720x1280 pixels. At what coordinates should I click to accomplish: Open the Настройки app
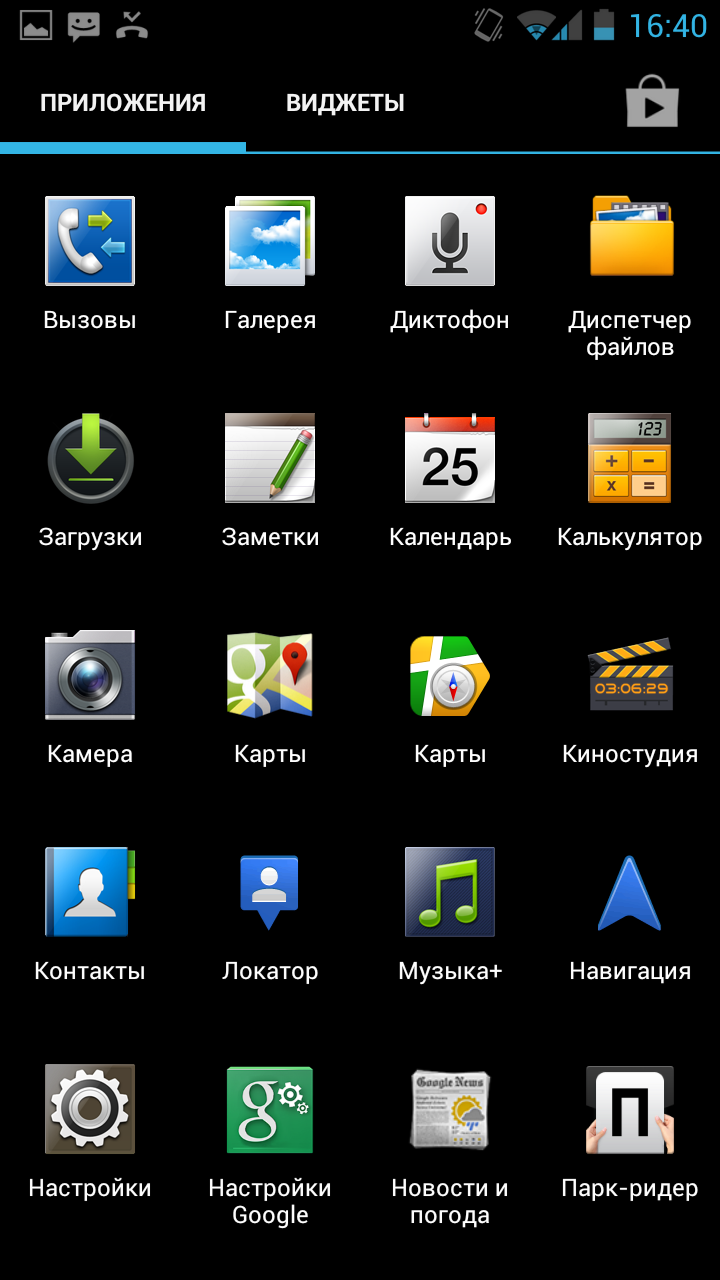90,1110
